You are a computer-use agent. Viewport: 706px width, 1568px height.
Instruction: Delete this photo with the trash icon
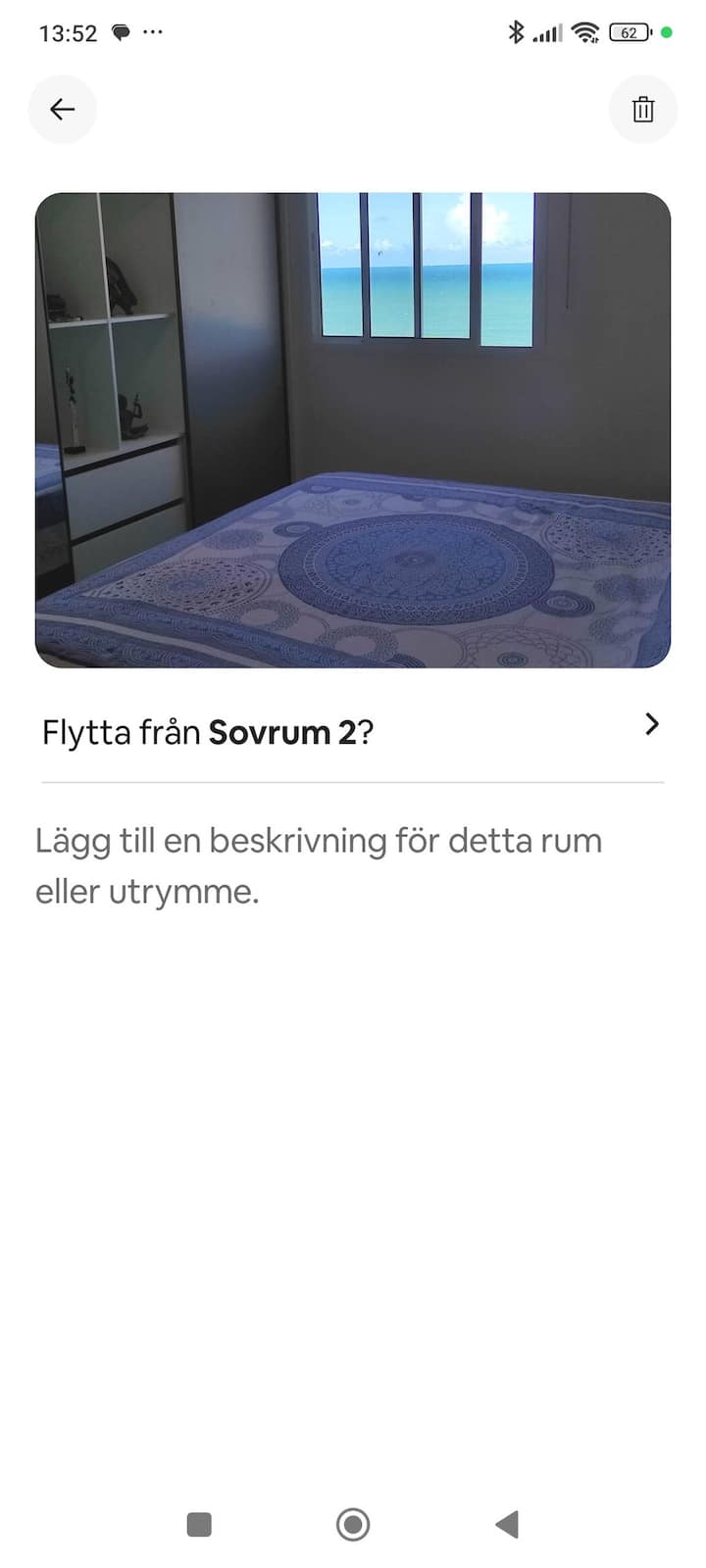coord(643,109)
